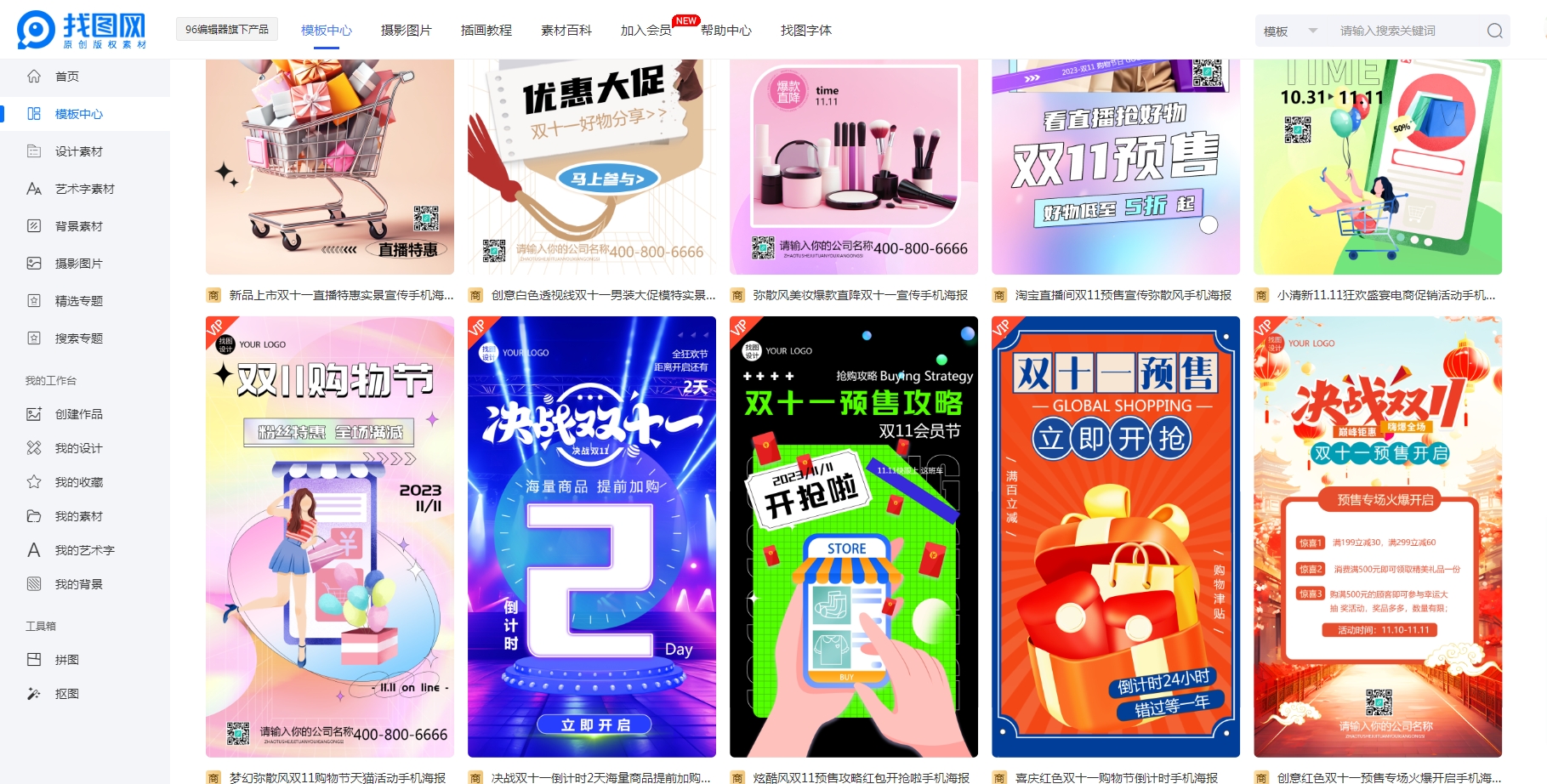Image resolution: width=1547 pixels, height=784 pixels.
Task: Select 背景素材 in the sidebar
Action: pyautogui.click(x=78, y=226)
